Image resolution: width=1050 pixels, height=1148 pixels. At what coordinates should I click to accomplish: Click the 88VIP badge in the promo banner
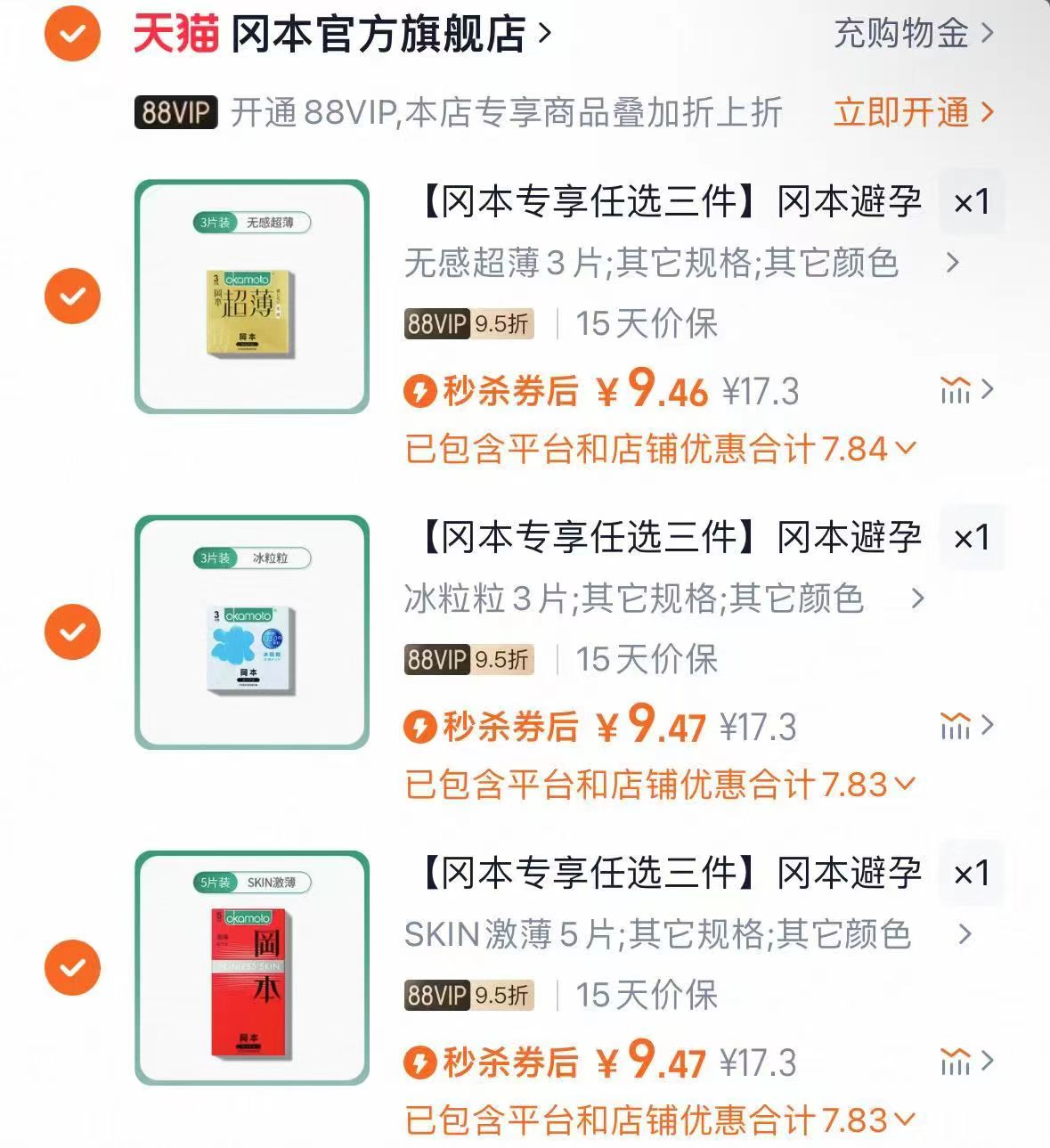175,112
